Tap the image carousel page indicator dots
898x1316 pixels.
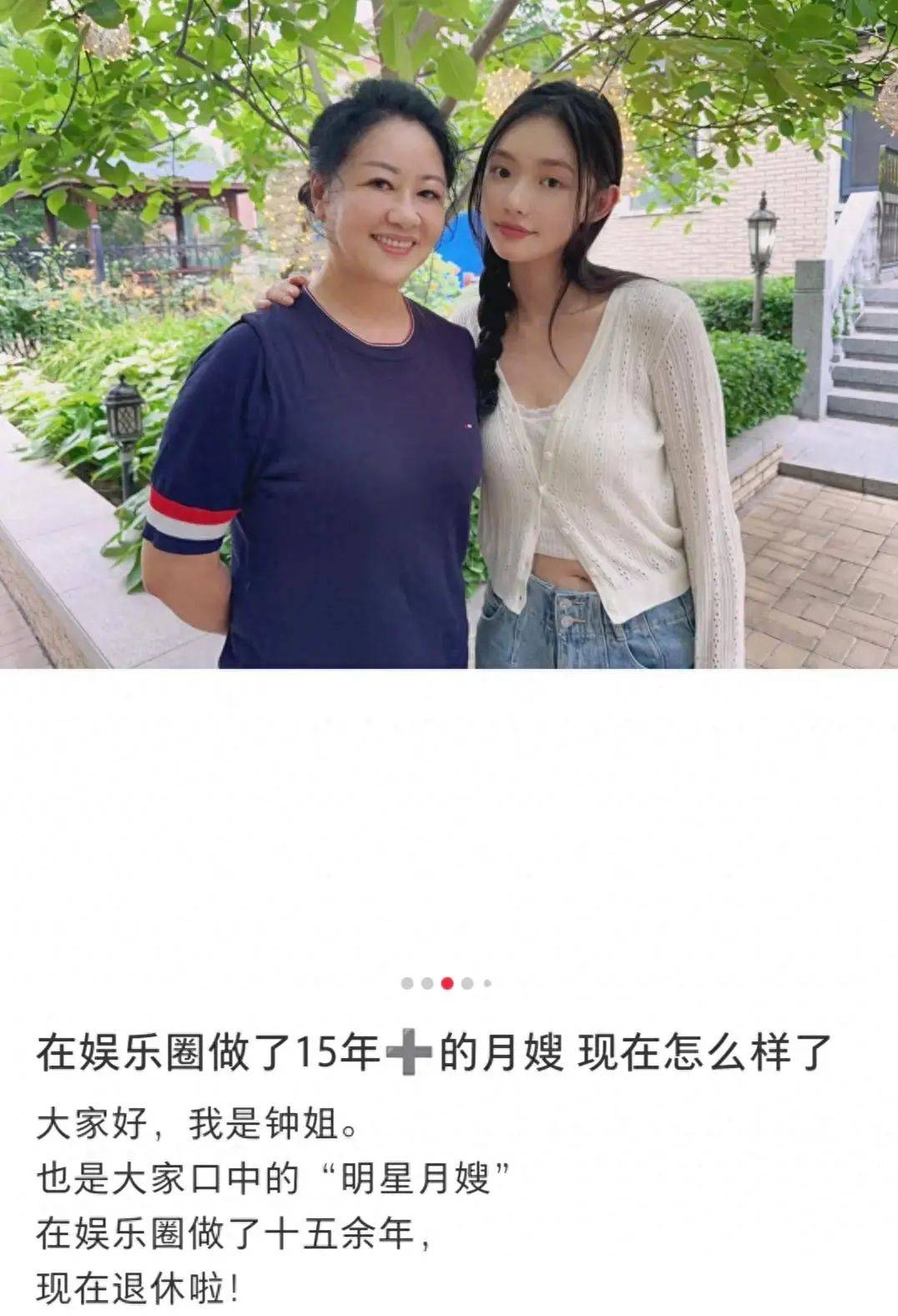coord(446,983)
